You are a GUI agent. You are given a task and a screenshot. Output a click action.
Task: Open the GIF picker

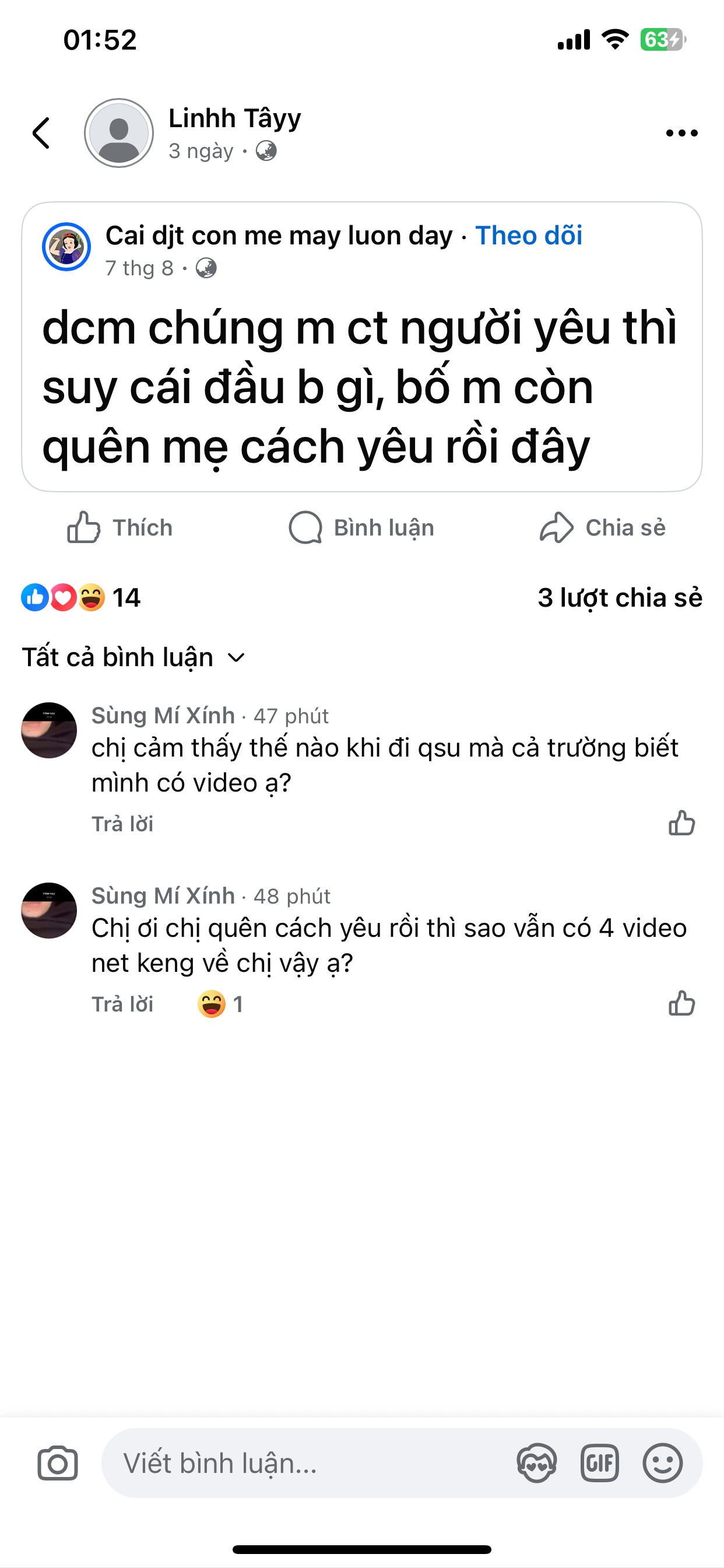pos(599,1462)
